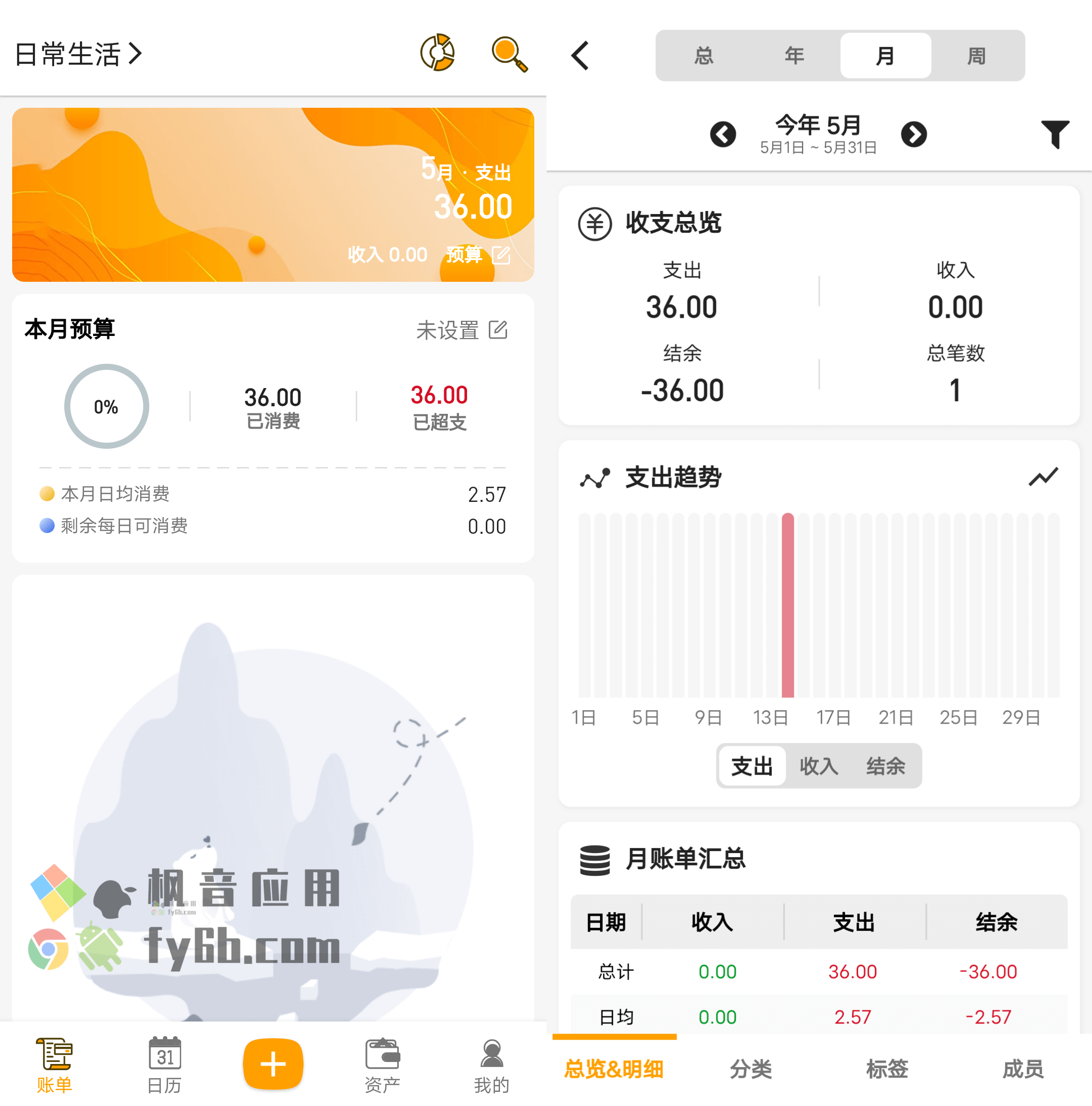The height and width of the screenshot is (1106, 1092).
Task: Edit 预算 on the orange banner
Action: [478, 254]
